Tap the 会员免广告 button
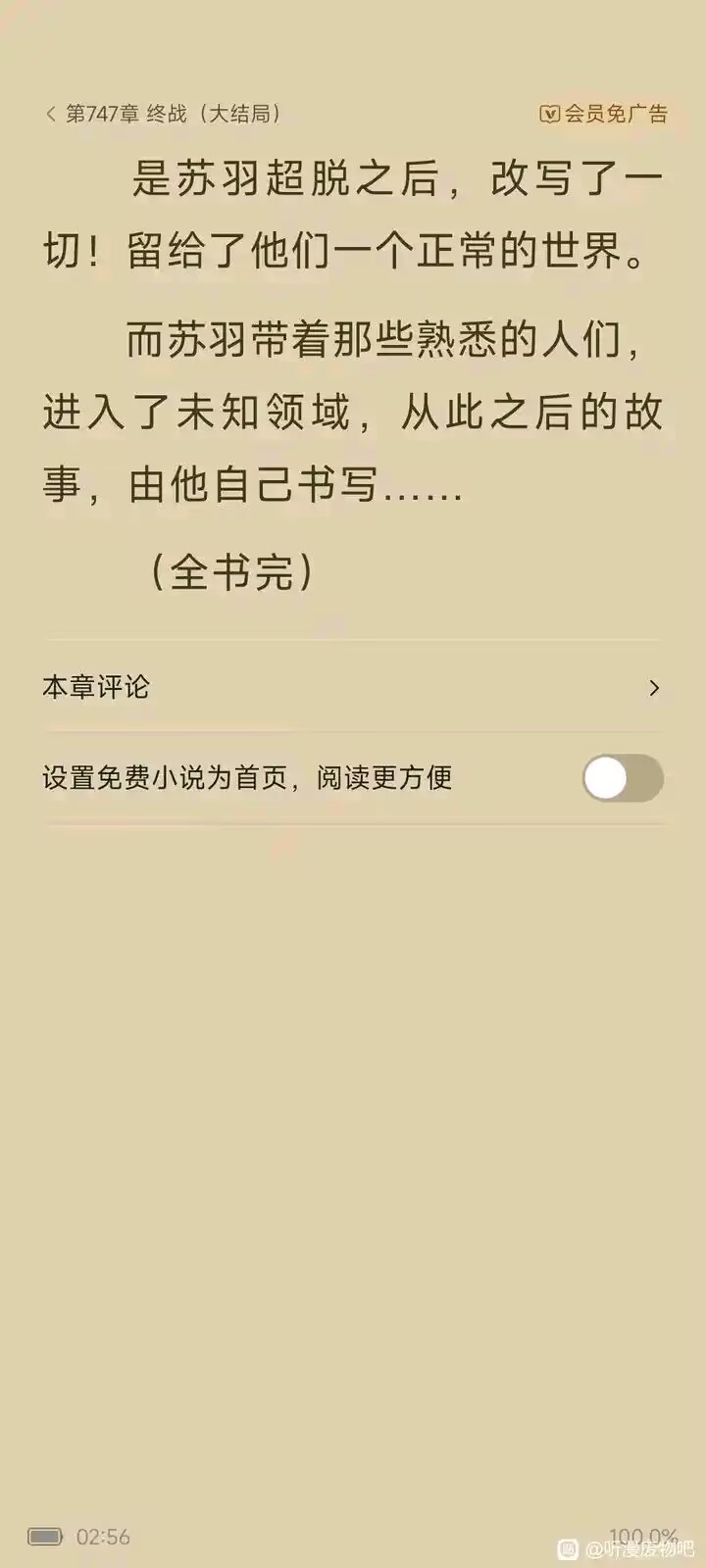Image resolution: width=706 pixels, height=1568 pixels. [x=604, y=114]
